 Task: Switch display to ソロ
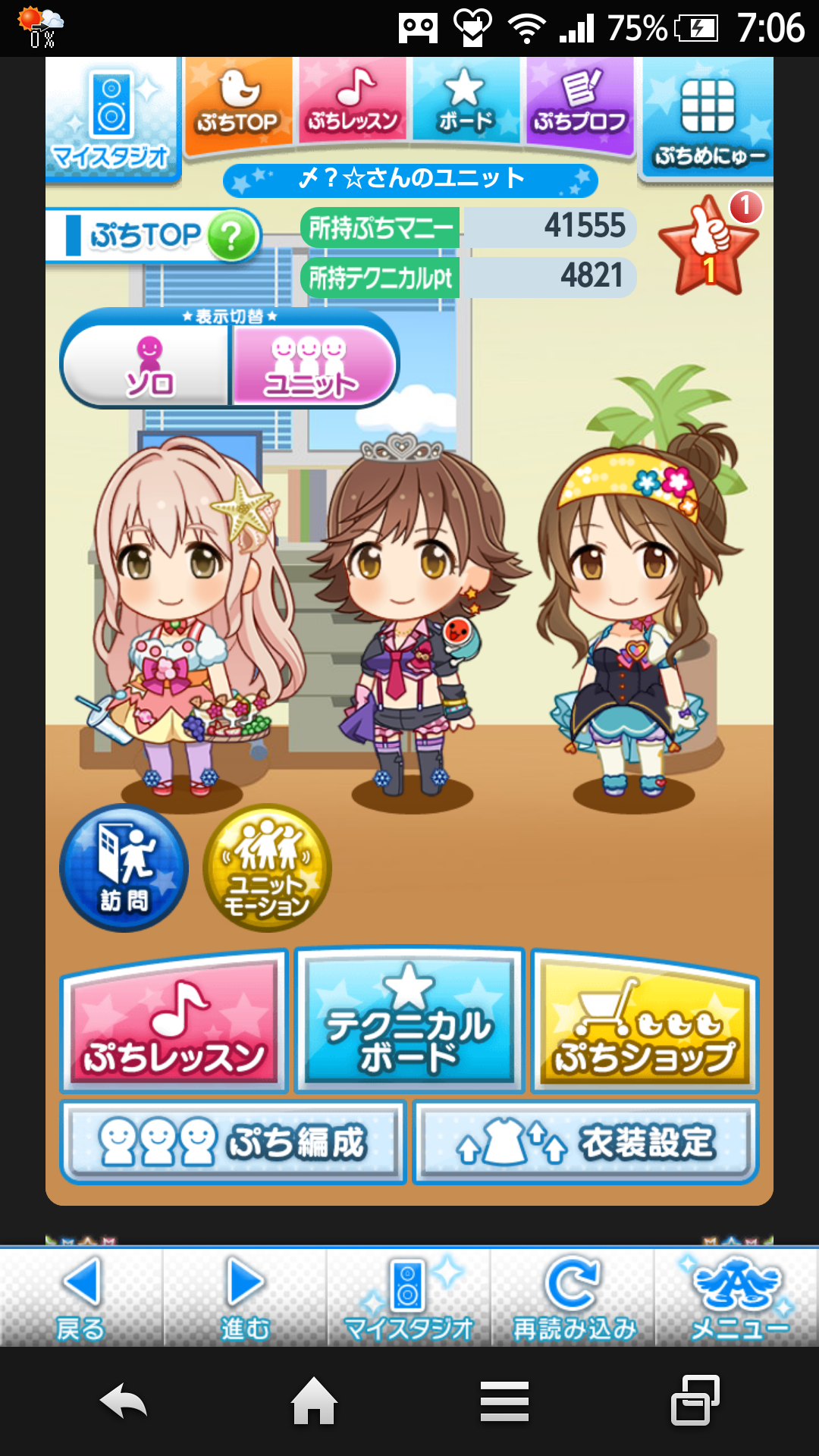pyautogui.click(x=149, y=366)
